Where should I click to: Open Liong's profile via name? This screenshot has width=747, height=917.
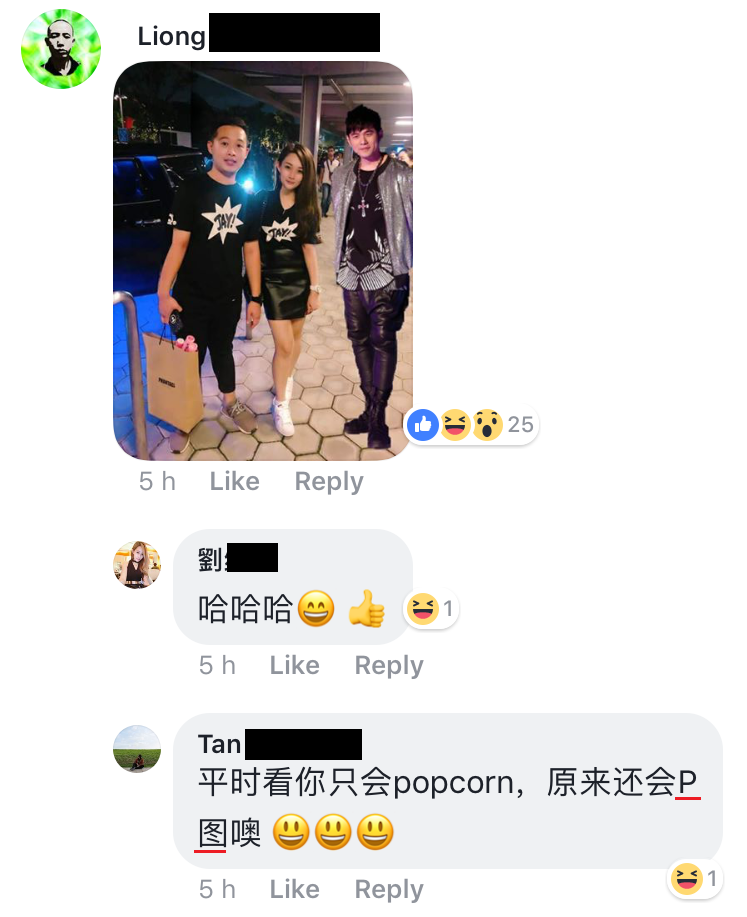click(x=172, y=36)
